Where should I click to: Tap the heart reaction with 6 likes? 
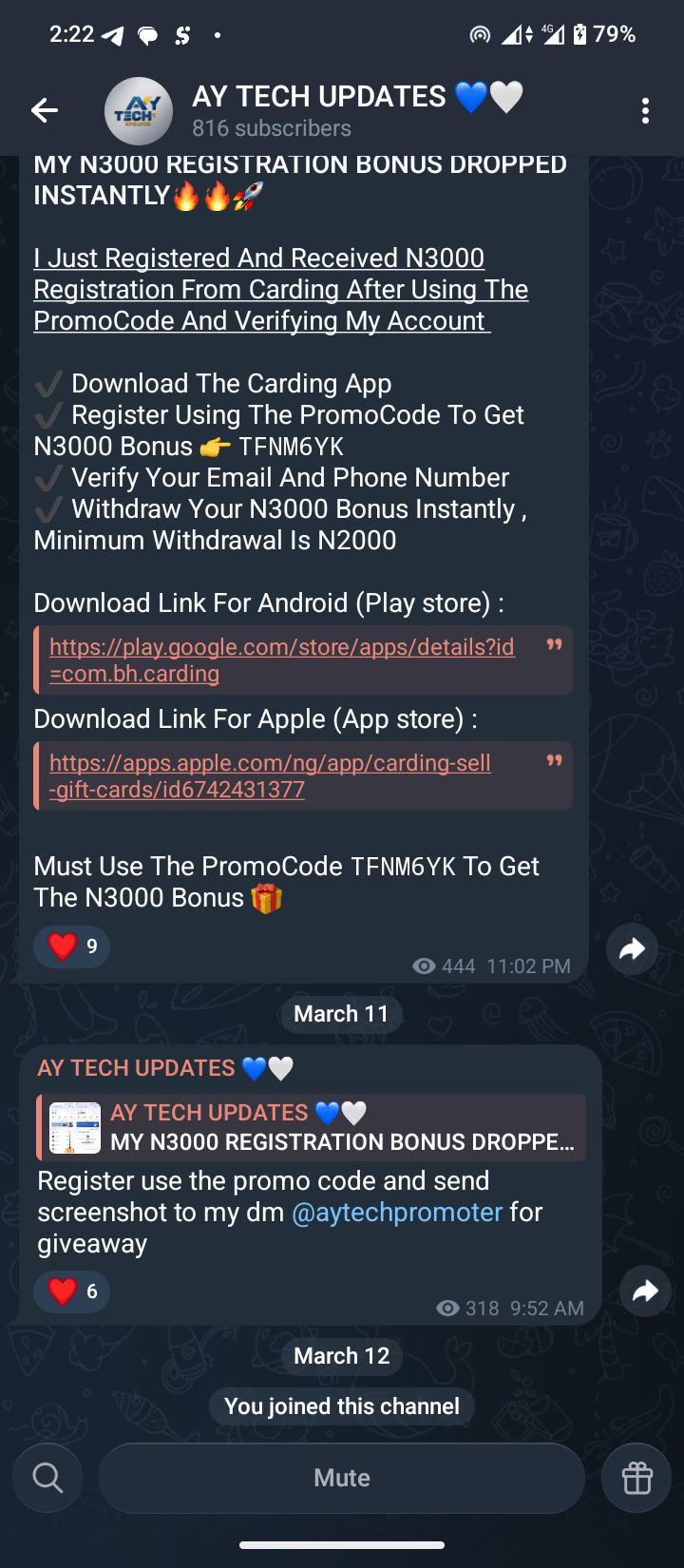click(x=72, y=1291)
